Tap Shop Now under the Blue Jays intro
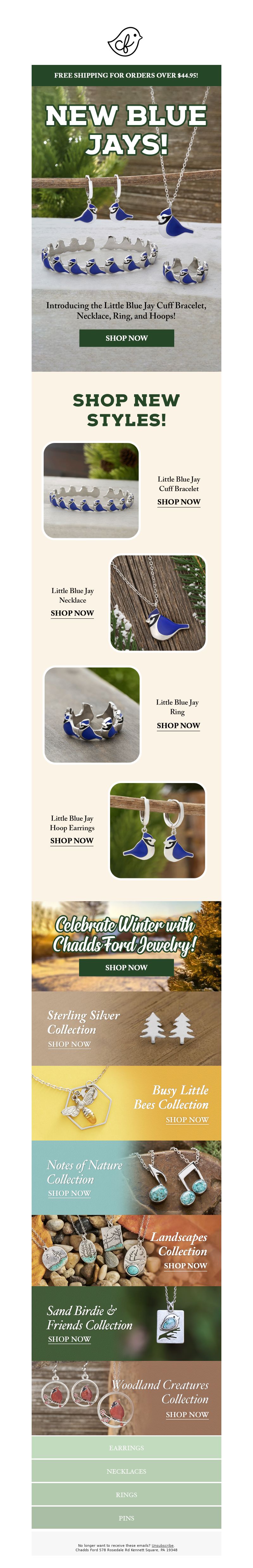This screenshot has height=1568, width=253. click(126, 338)
